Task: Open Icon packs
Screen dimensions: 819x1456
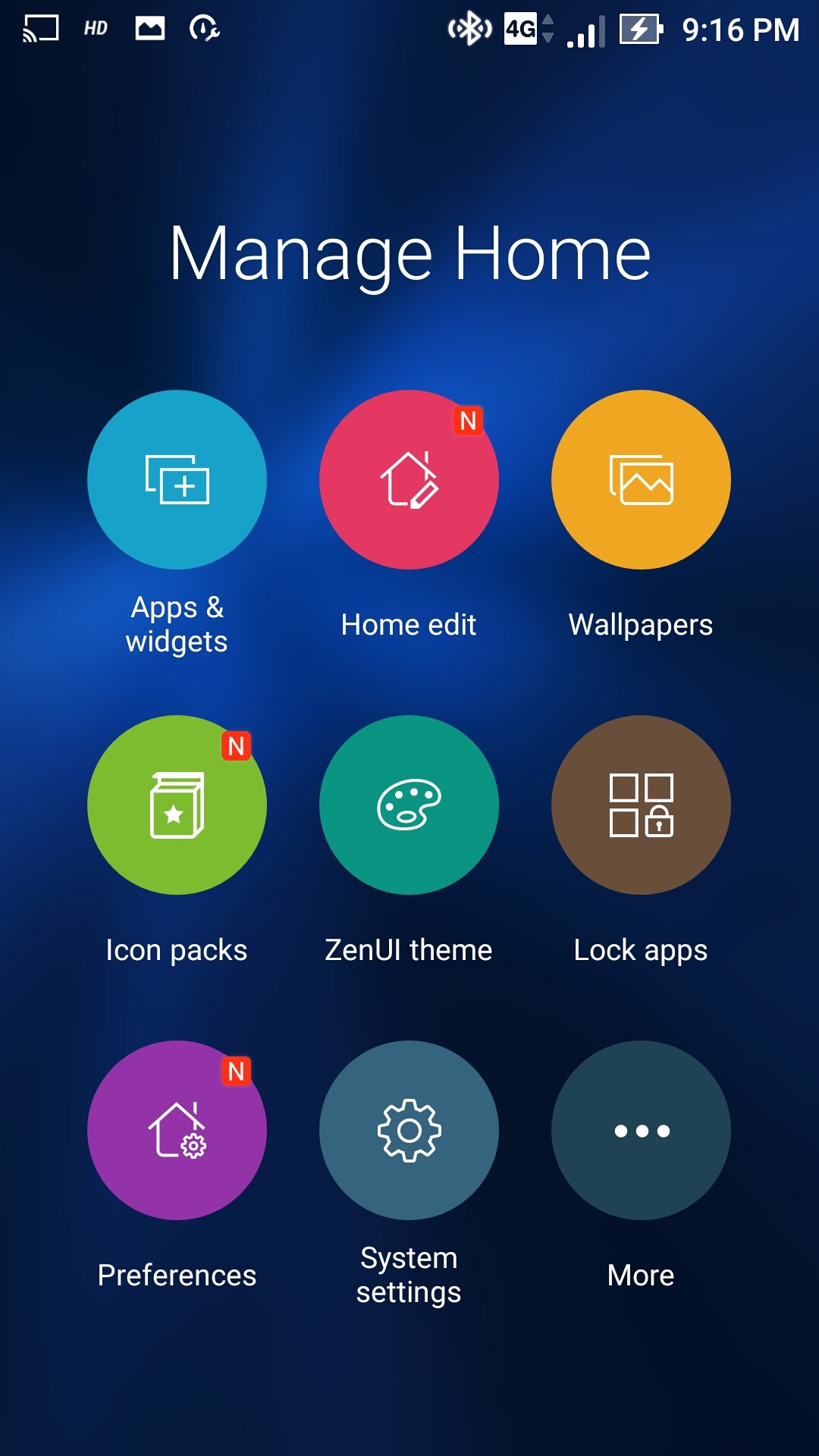Action: pyautogui.click(x=177, y=805)
